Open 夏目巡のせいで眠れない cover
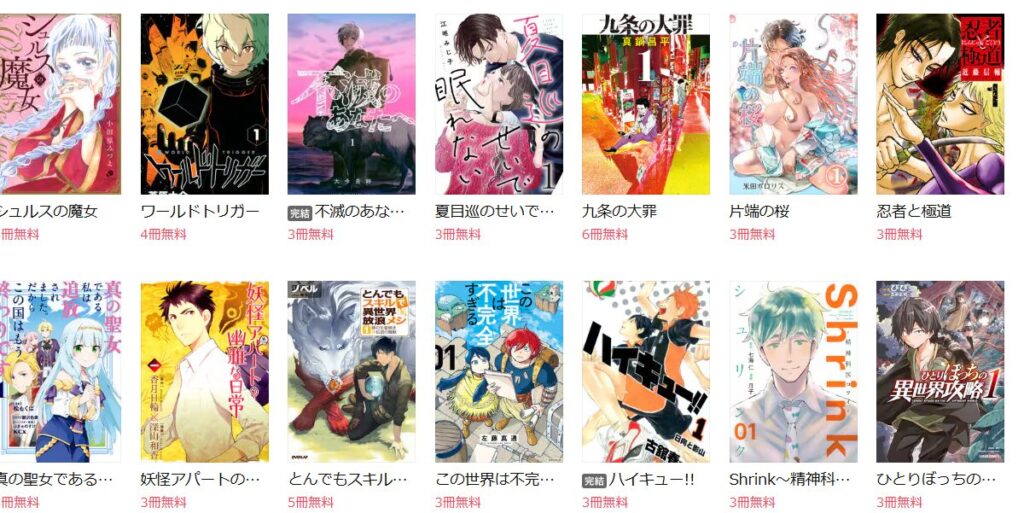This screenshot has width=1024, height=513. click(498, 104)
